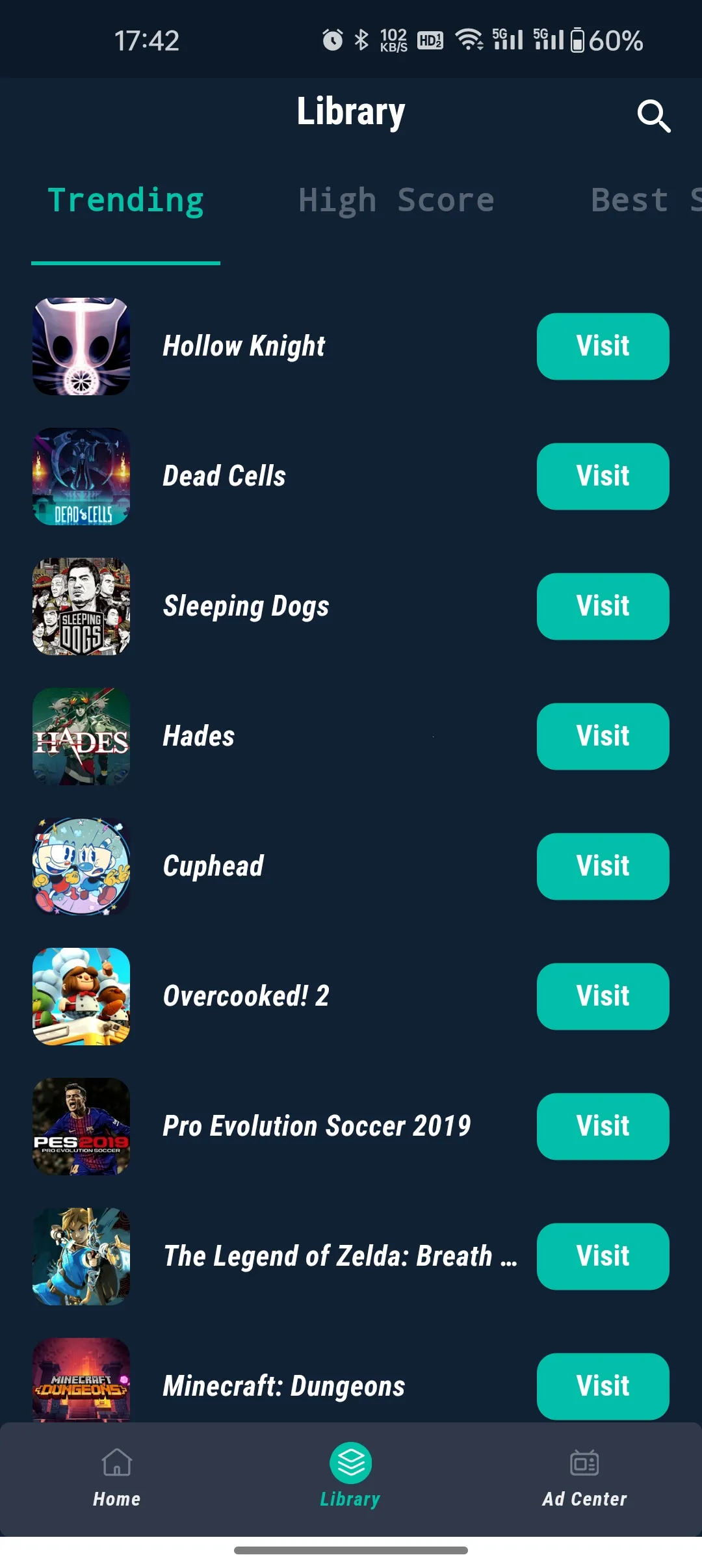
Task: Tap Visit beside Overcooked! 2
Action: tap(602, 996)
